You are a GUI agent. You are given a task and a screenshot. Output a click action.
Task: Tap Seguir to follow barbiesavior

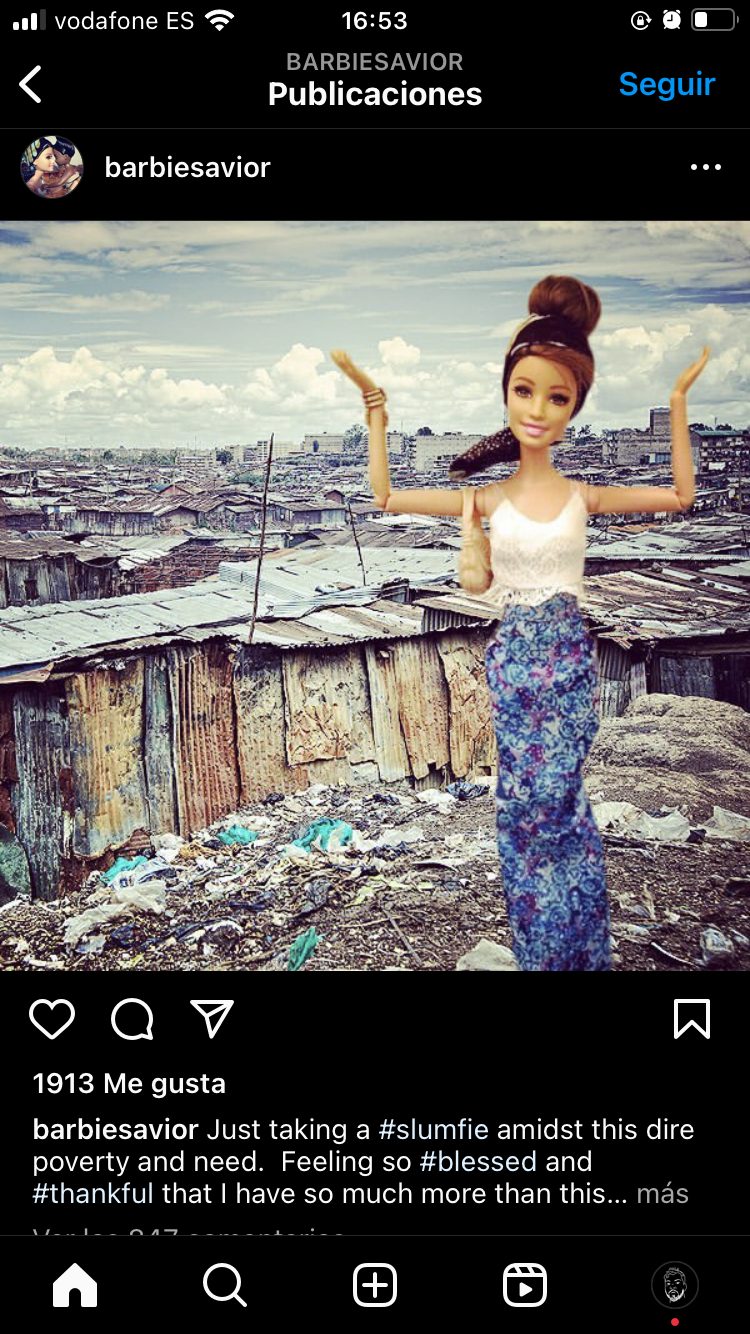[666, 85]
